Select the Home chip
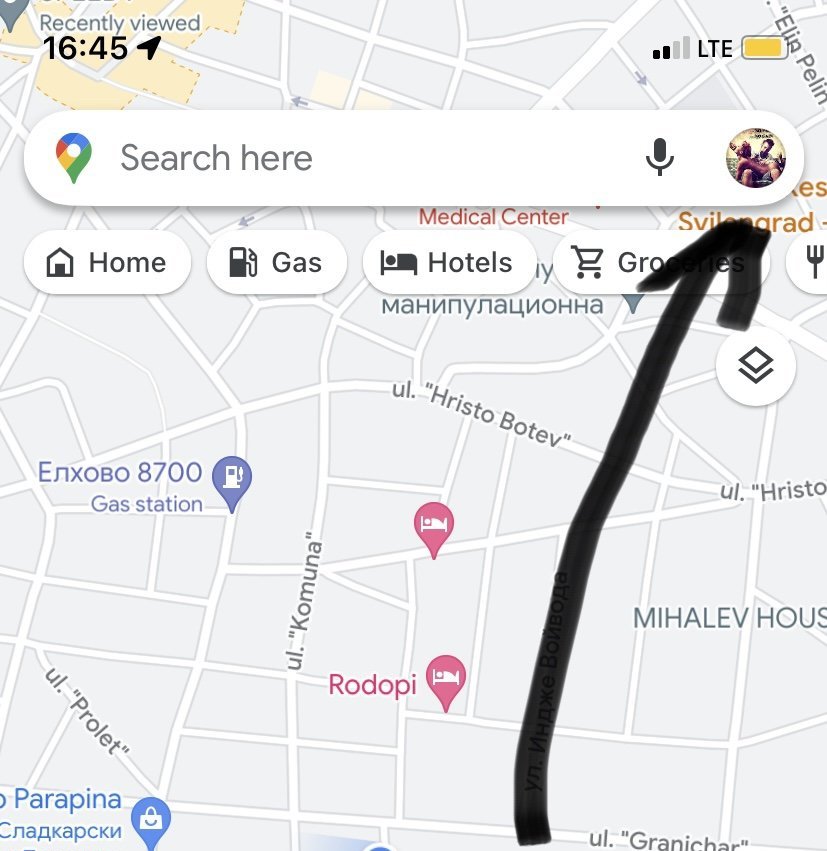 [x=107, y=263]
